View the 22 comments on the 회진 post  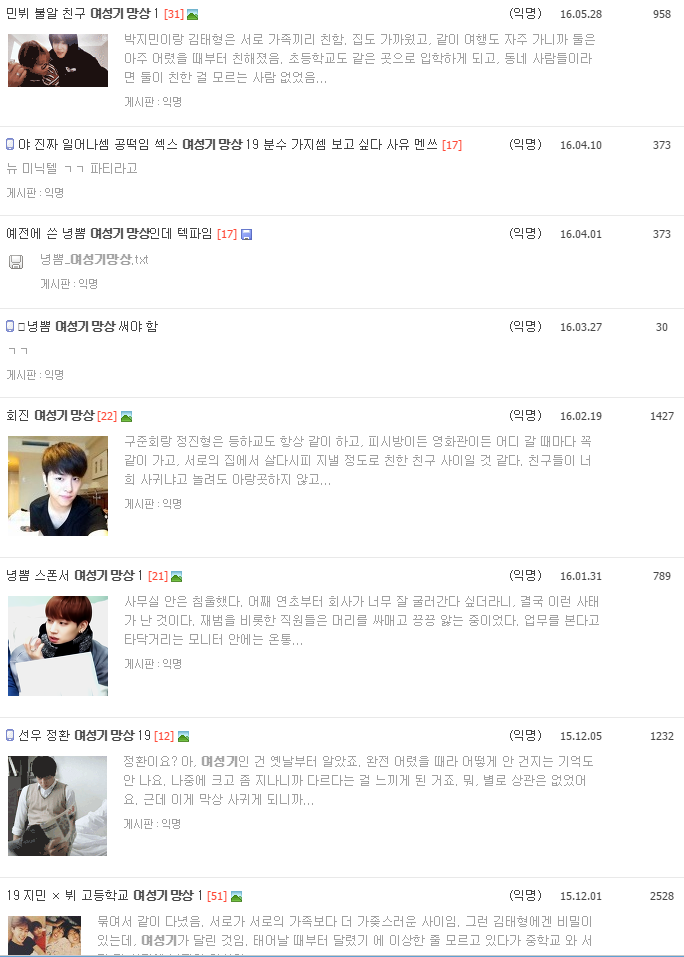coord(107,415)
